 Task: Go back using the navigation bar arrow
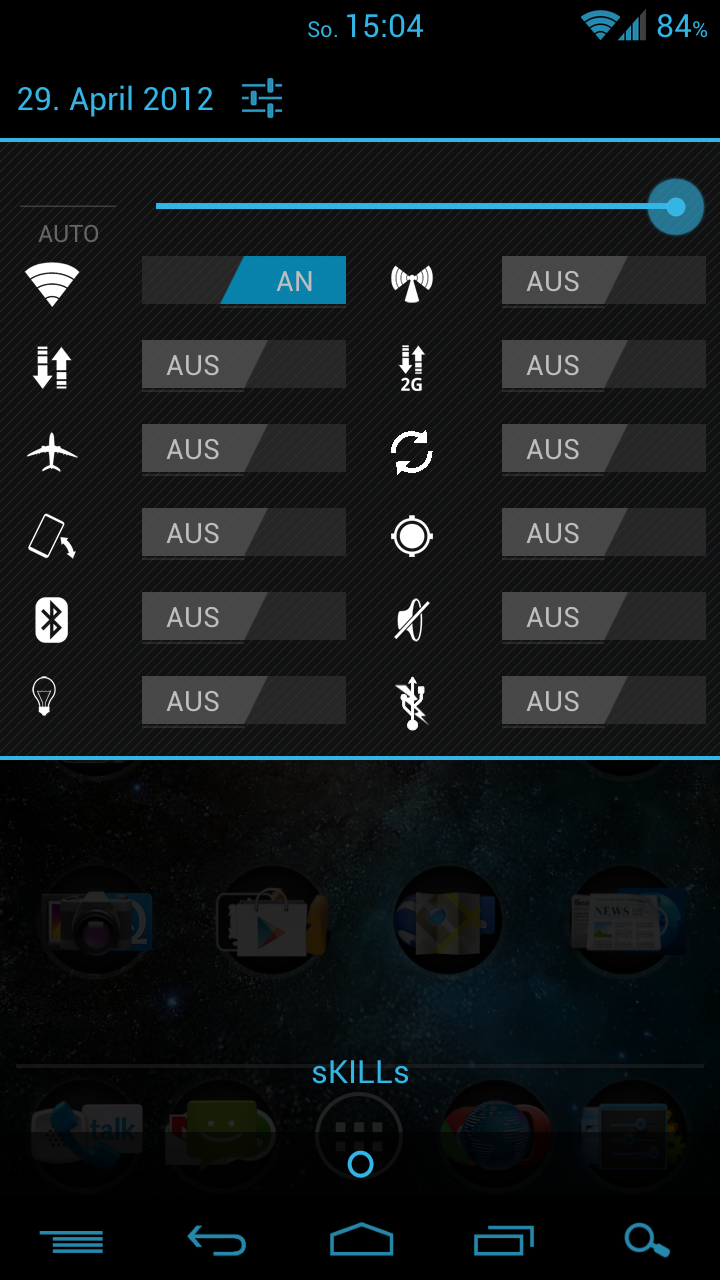pos(216,1240)
